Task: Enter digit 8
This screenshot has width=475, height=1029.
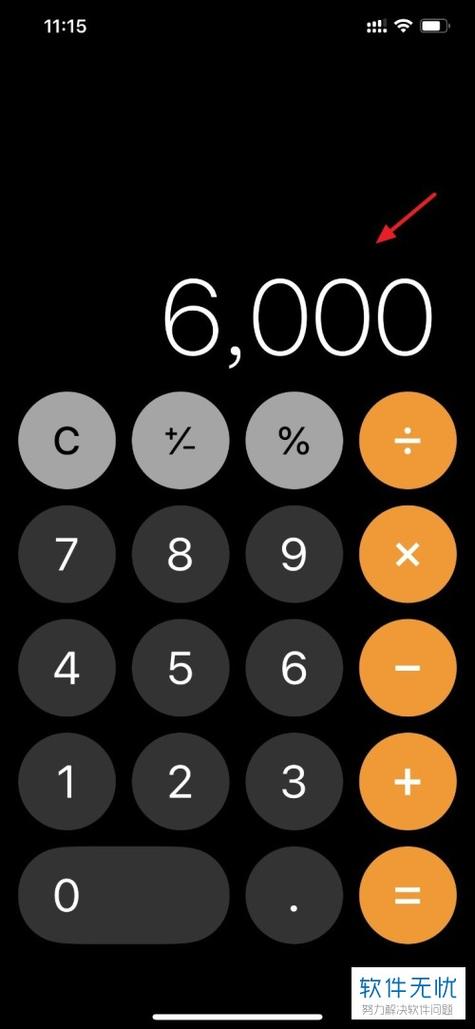Action: click(x=180, y=555)
